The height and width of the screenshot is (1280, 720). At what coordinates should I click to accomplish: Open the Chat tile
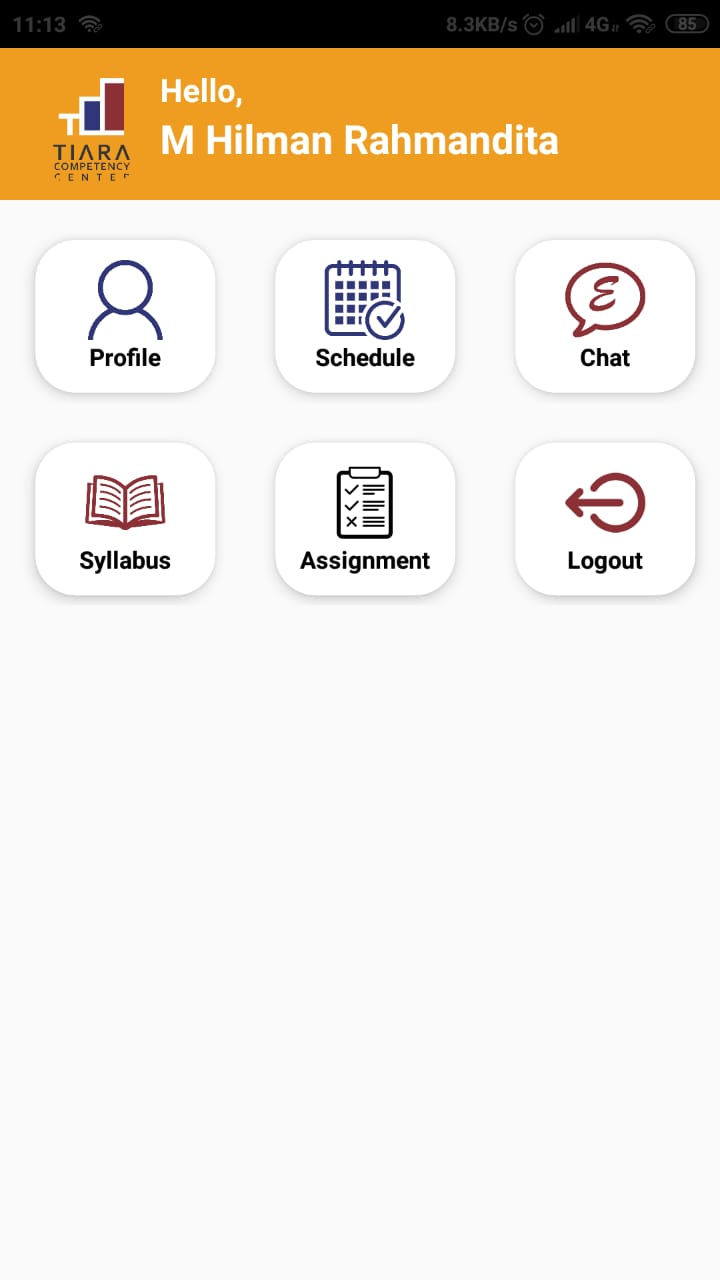point(605,316)
